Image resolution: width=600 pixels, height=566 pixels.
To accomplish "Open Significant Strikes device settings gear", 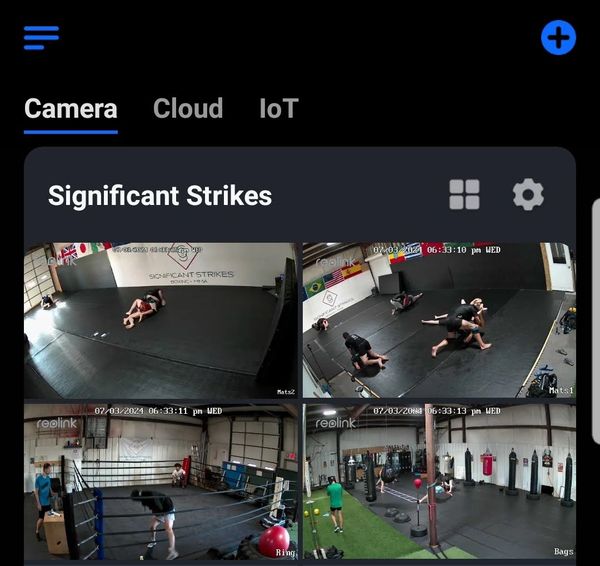I will point(528,195).
